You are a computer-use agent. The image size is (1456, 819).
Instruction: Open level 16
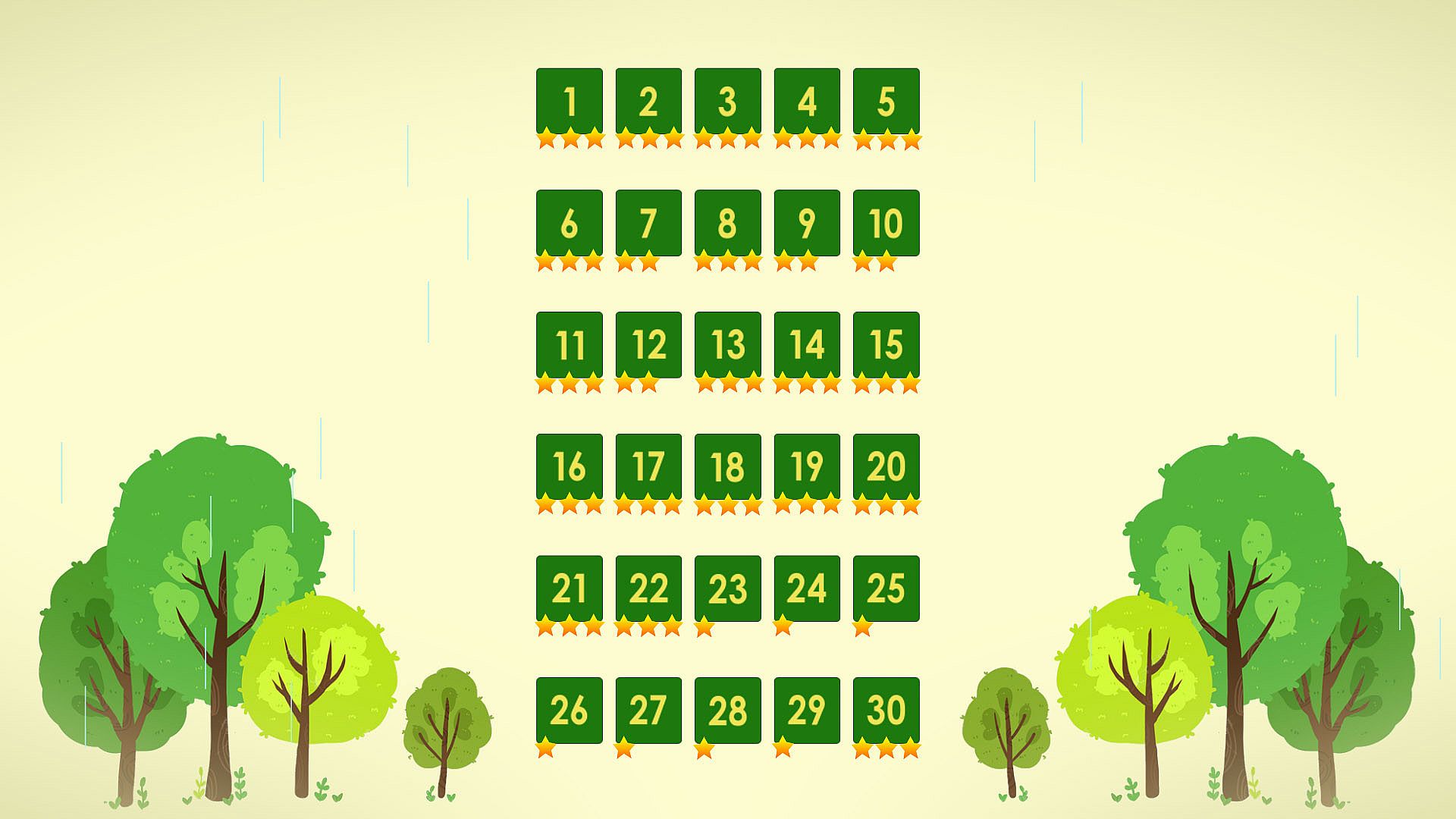(x=570, y=466)
